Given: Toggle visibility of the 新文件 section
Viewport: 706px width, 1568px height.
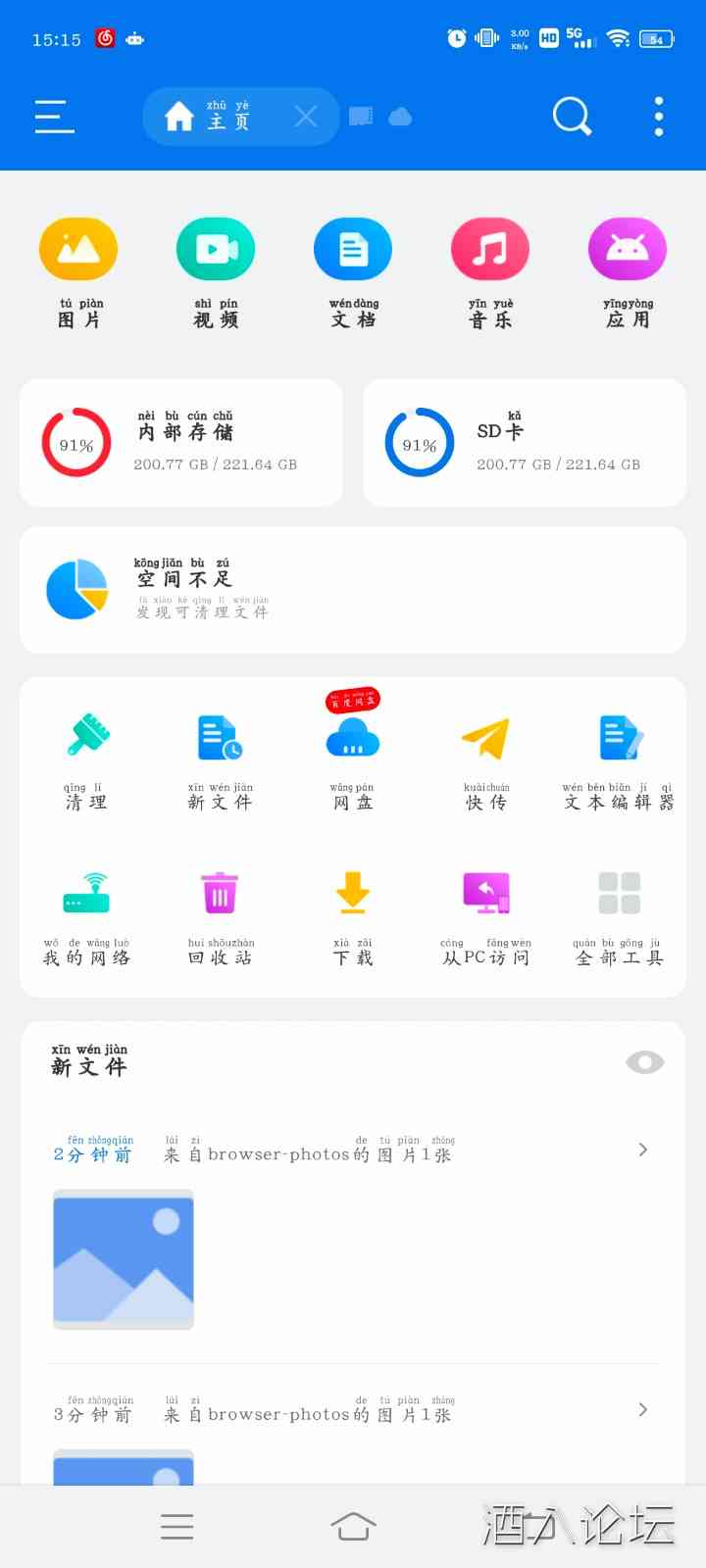Looking at the screenshot, I should tap(644, 1061).
